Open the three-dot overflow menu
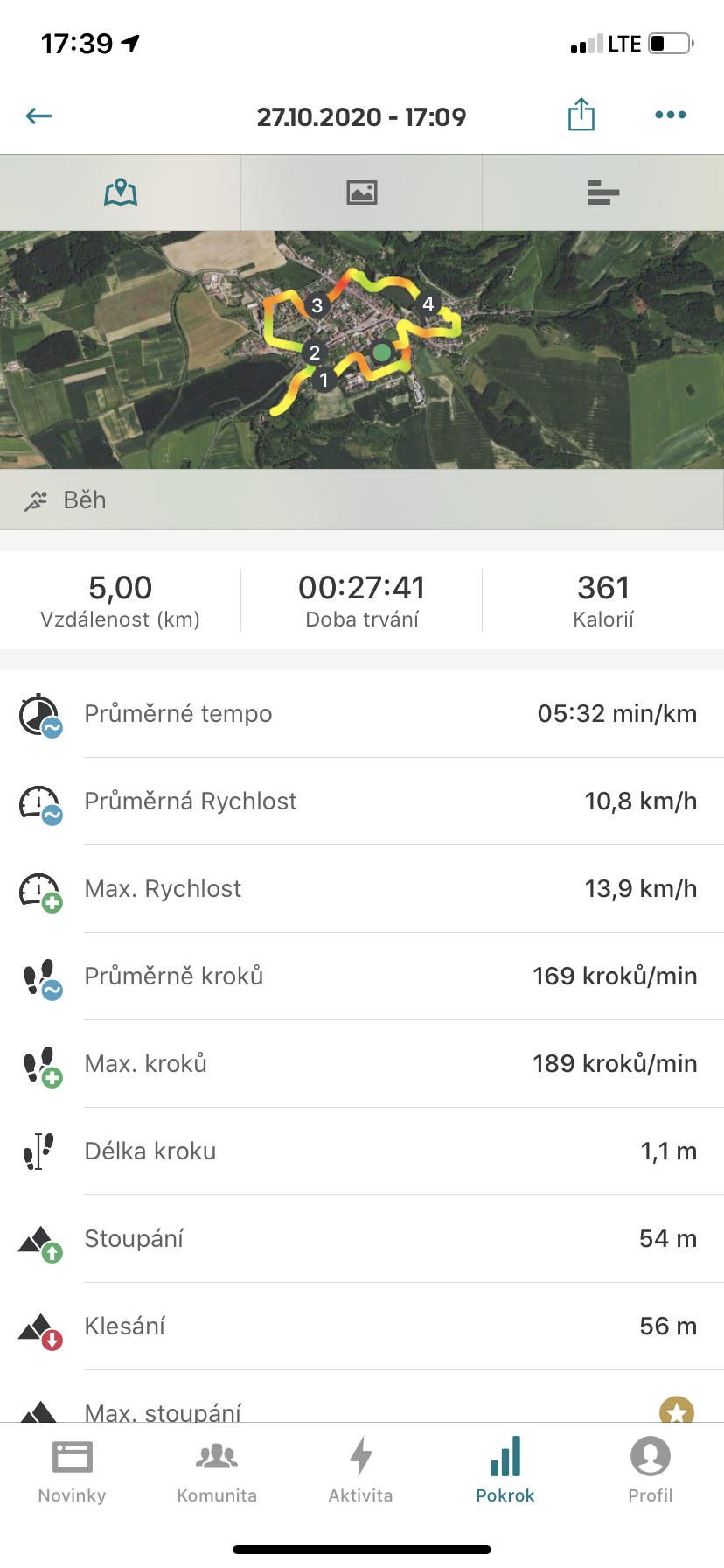The height and width of the screenshot is (1568, 724). 671,115
